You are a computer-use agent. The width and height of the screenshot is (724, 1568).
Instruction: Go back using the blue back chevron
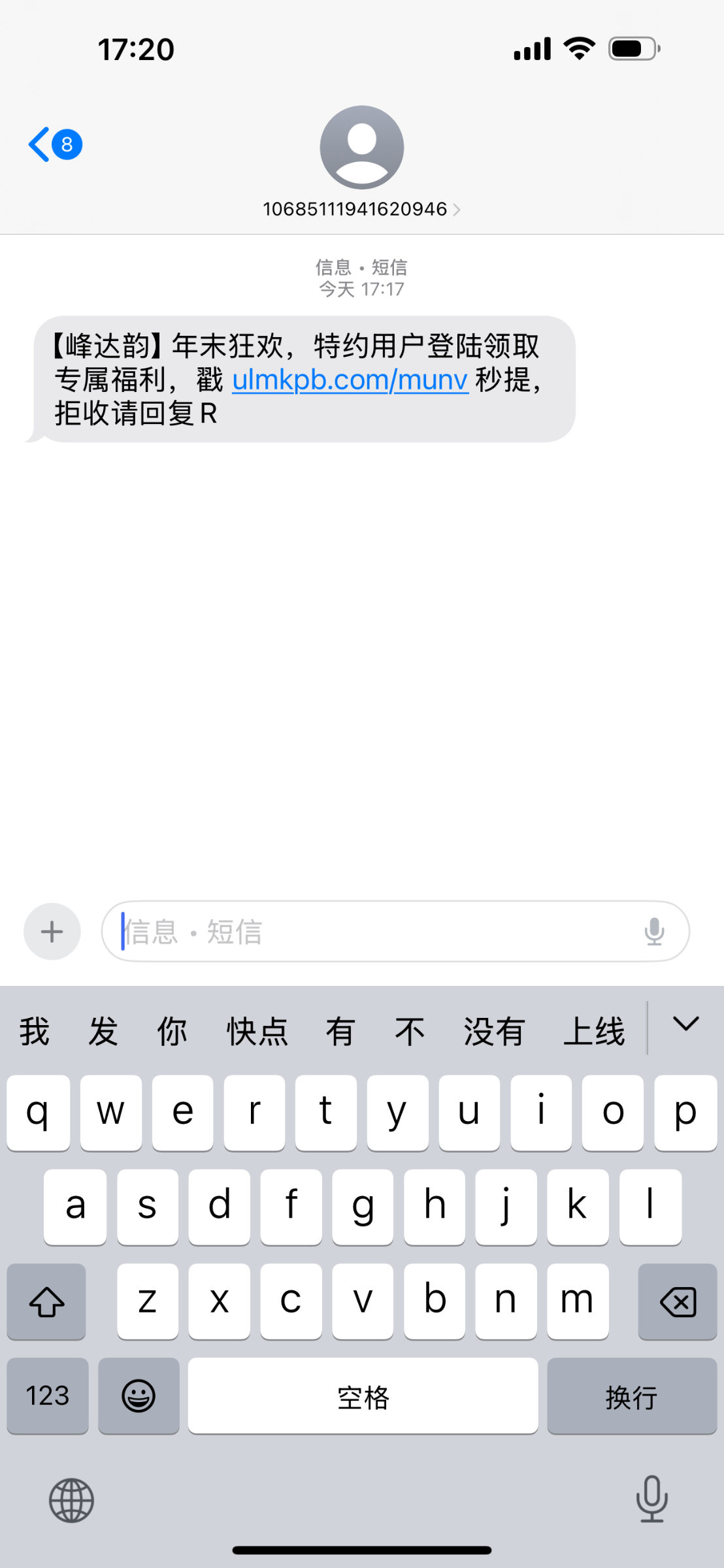(39, 145)
